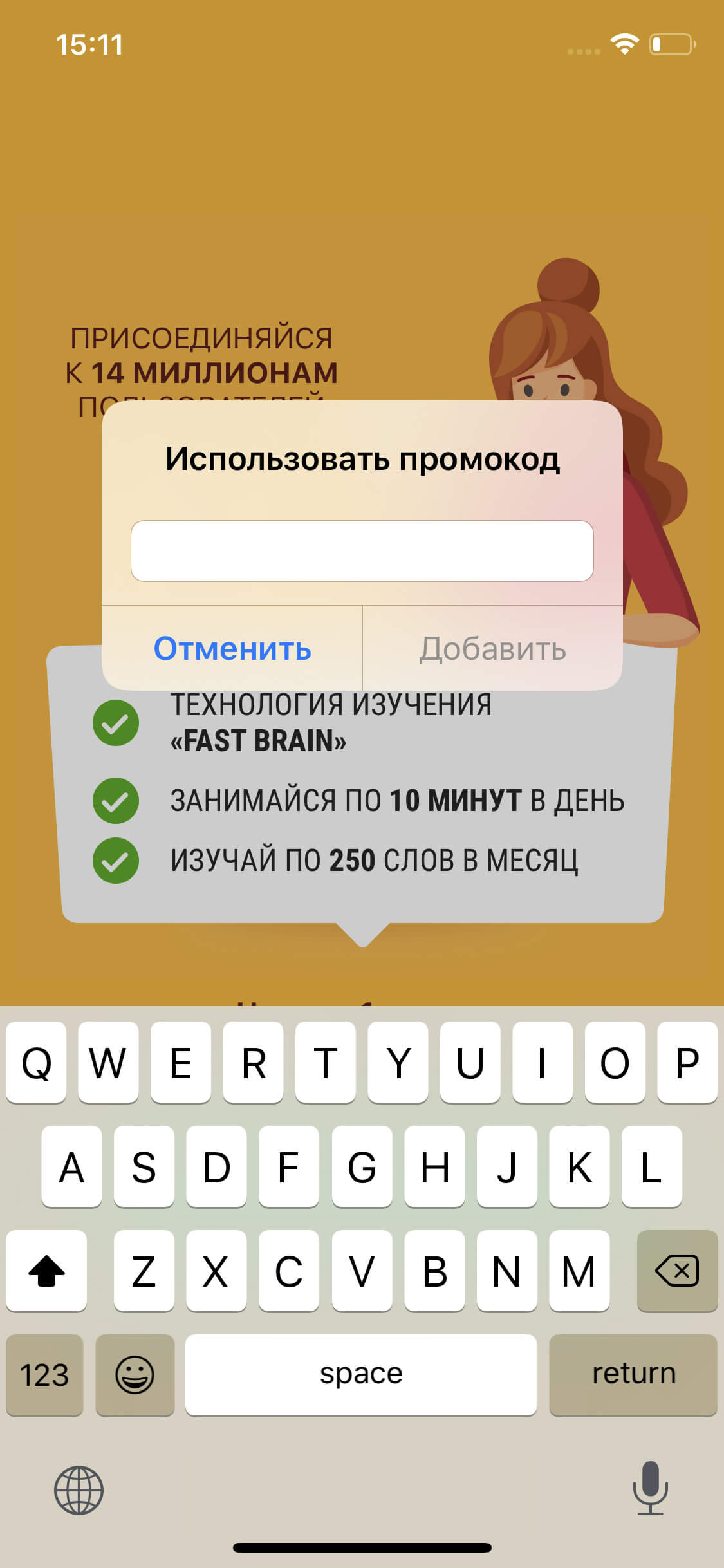Tap the return key on keyboard

pyautogui.click(x=633, y=1375)
